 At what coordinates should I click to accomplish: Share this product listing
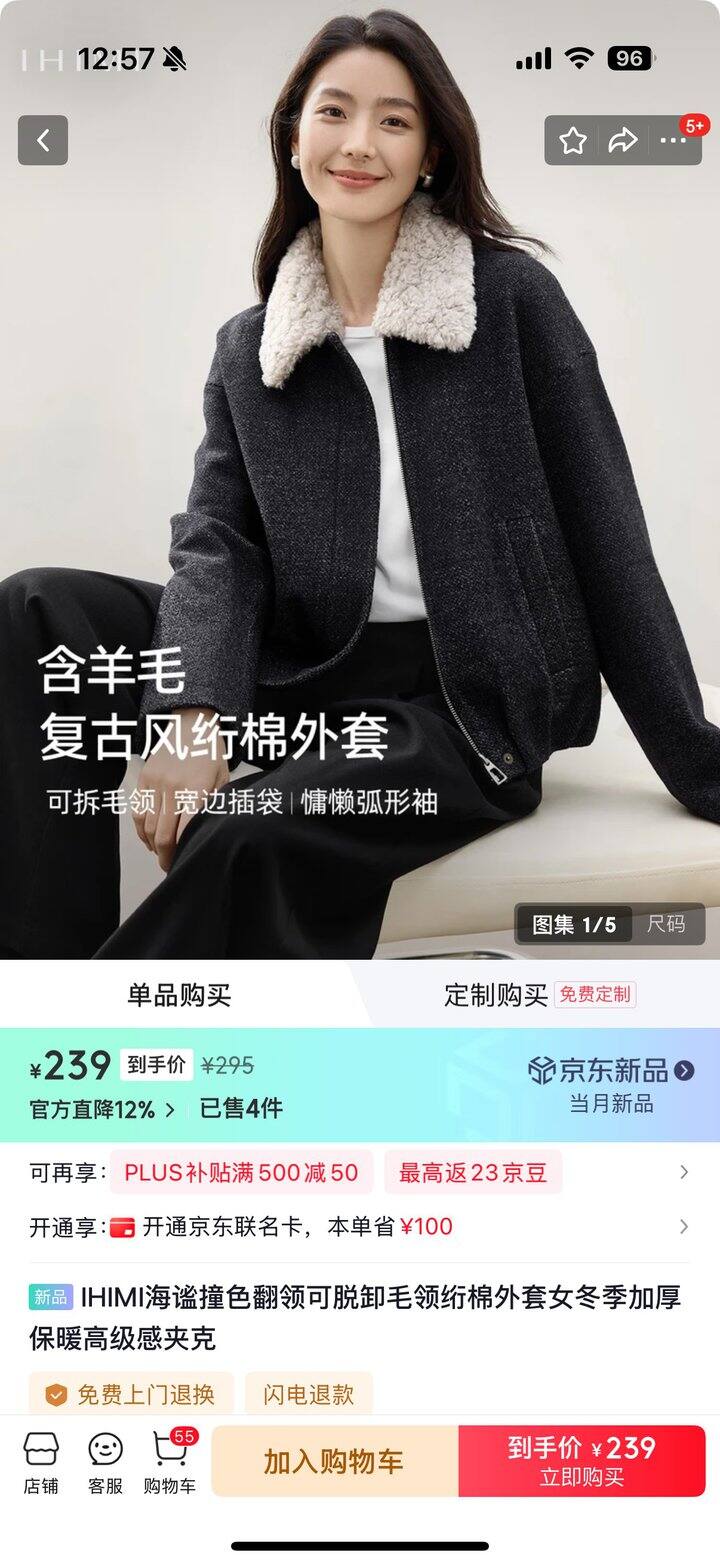(x=623, y=141)
